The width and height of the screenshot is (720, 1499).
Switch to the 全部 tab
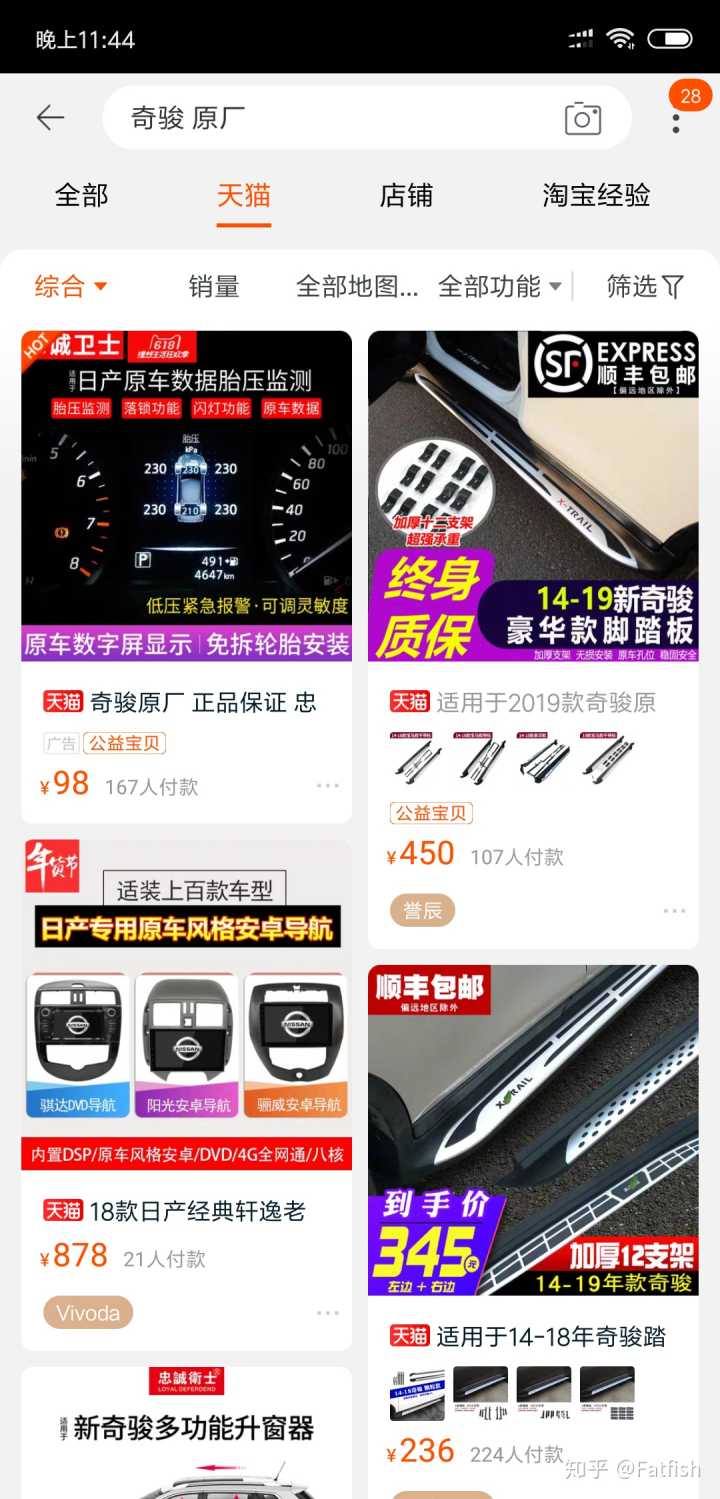(x=81, y=195)
